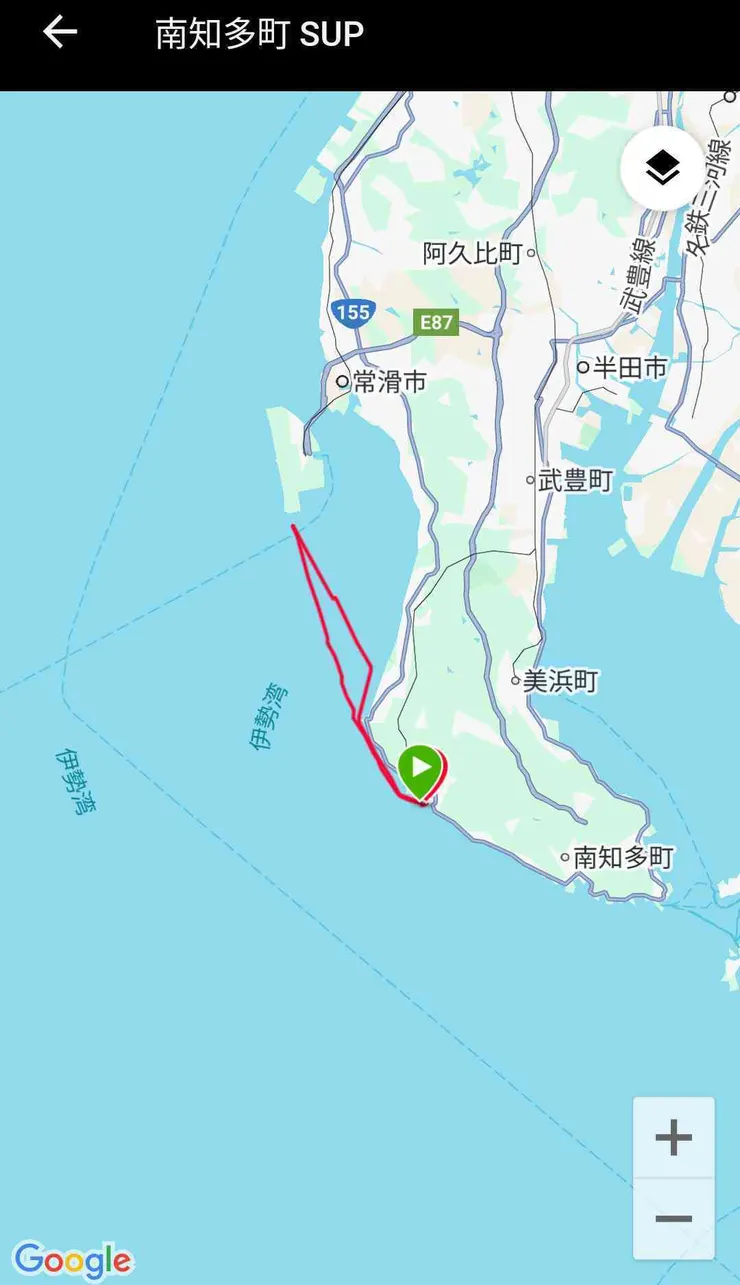
Task: Zoom in with the plus button
Action: [673, 1137]
